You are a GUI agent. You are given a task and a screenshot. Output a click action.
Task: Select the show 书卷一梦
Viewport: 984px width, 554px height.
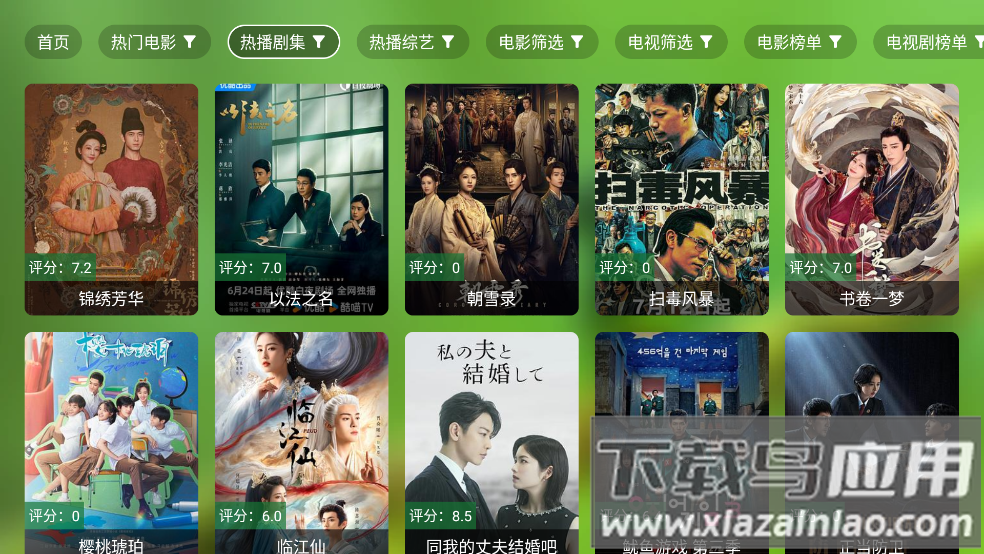click(x=871, y=199)
